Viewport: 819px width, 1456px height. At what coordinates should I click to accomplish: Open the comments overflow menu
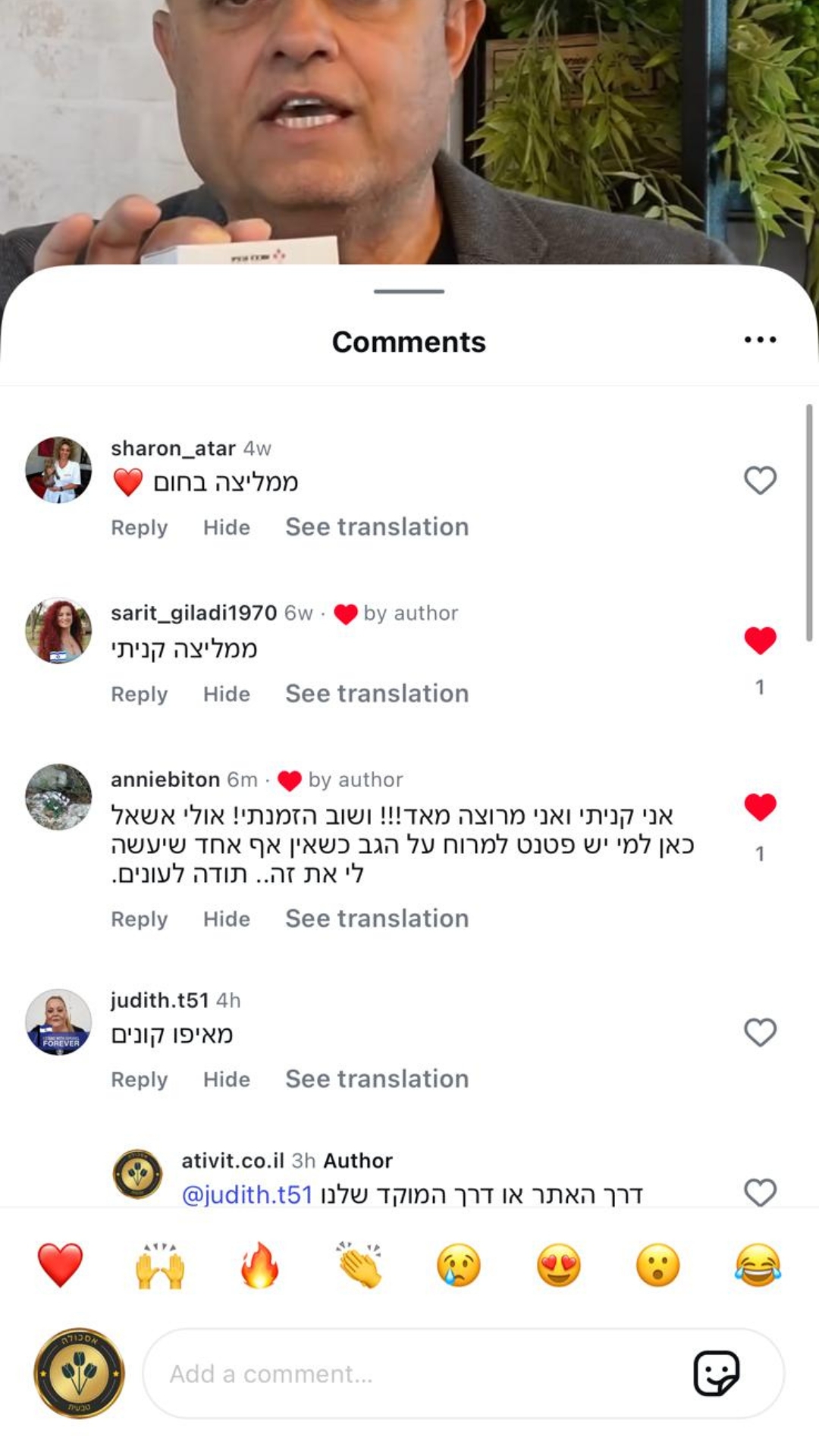[x=760, y=340]
